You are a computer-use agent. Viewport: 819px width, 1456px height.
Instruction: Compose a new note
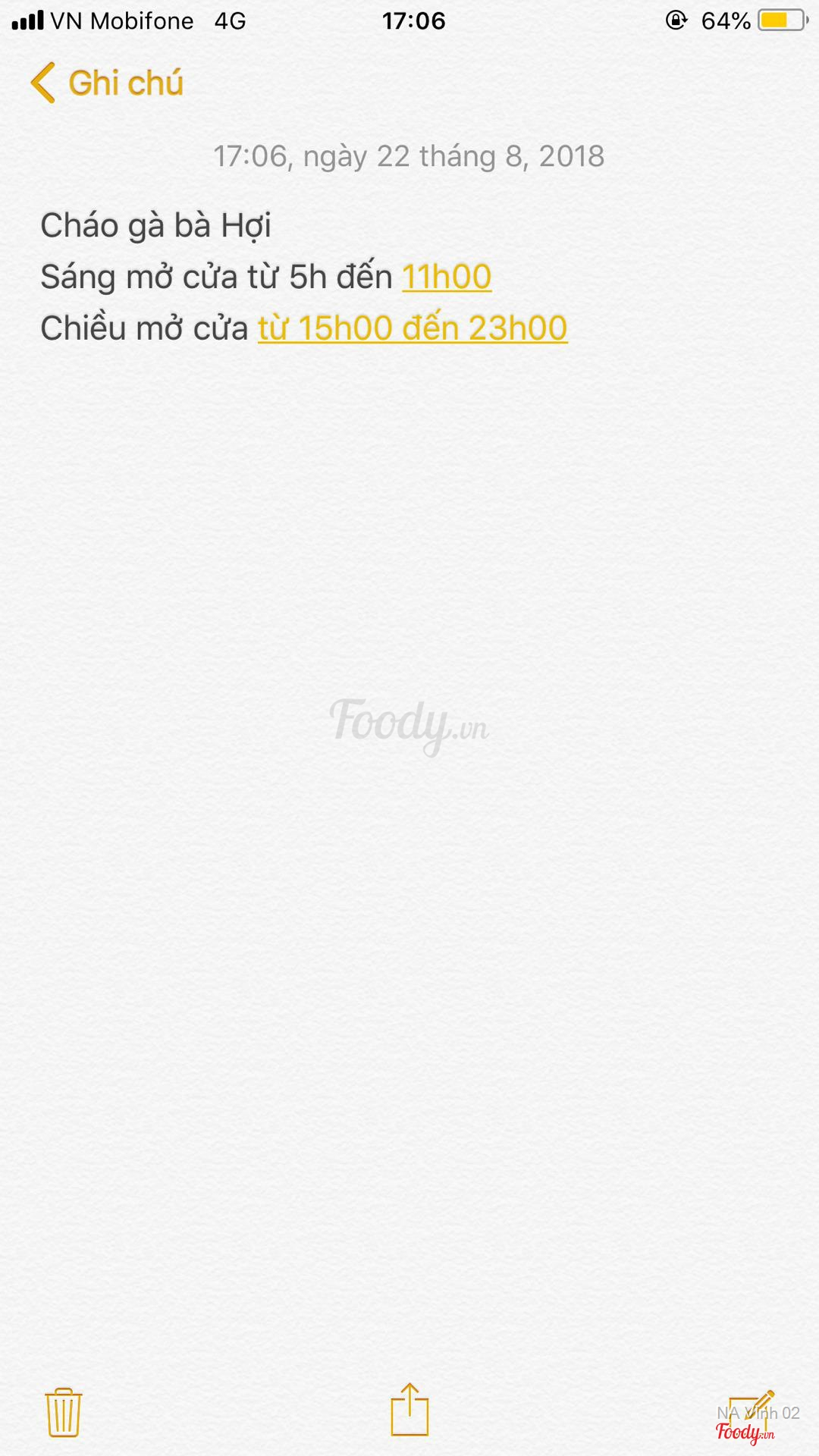(x=752, y=1410)
